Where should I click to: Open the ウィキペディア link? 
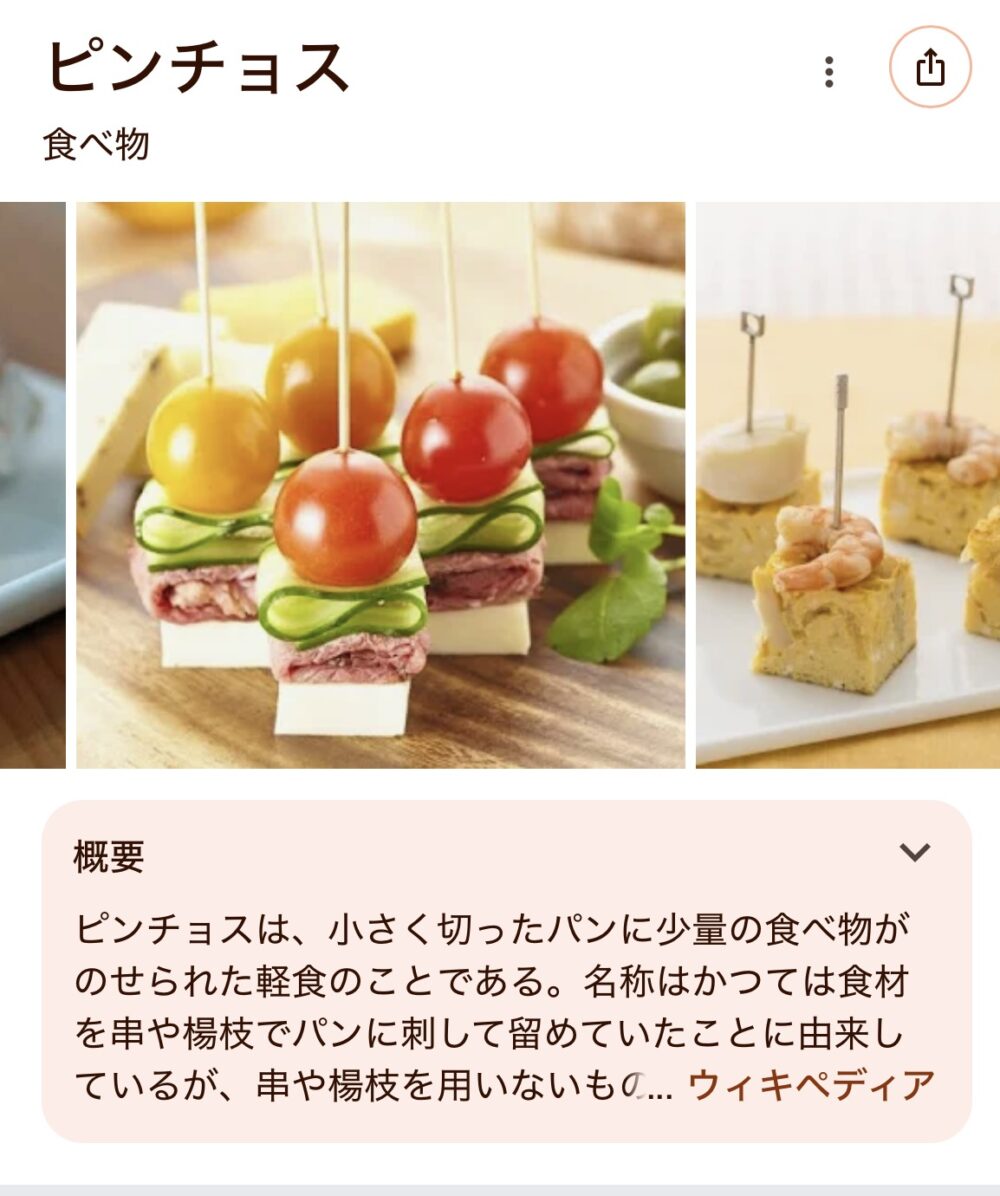(811, 1084)
